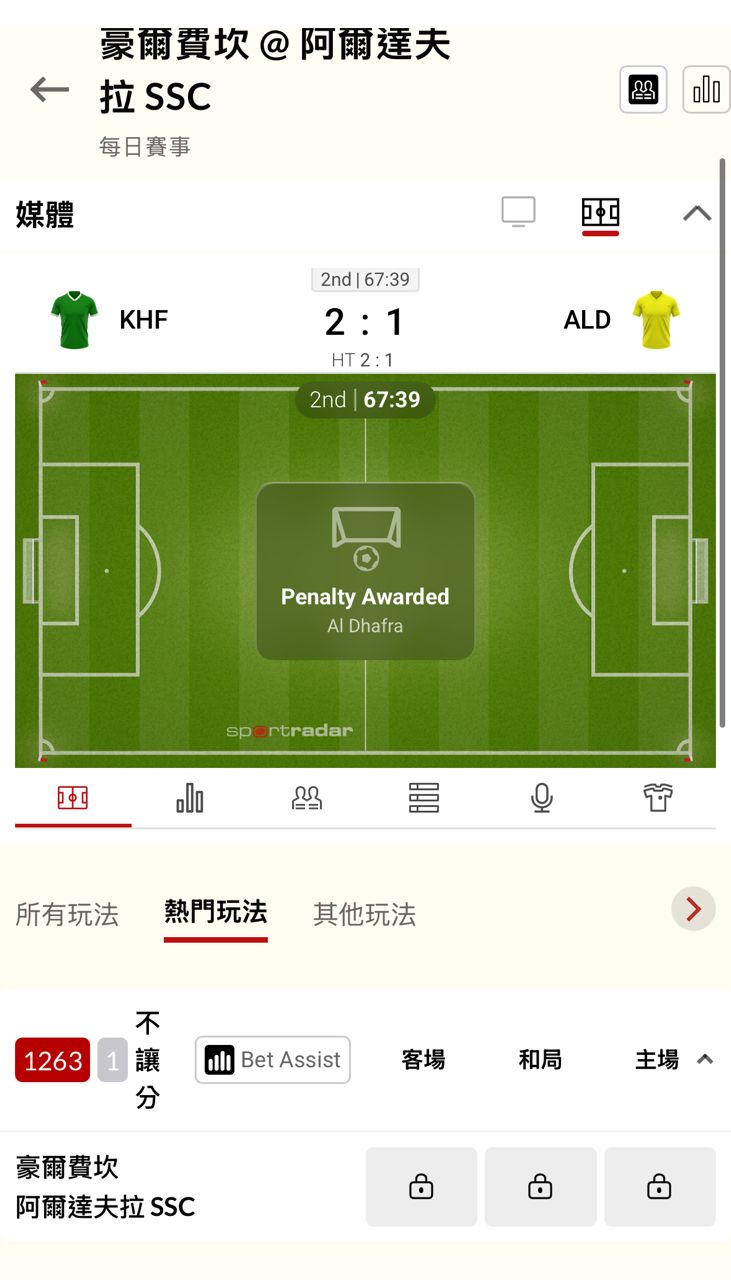Open the statistics chart icon in header

pos(706,90)
